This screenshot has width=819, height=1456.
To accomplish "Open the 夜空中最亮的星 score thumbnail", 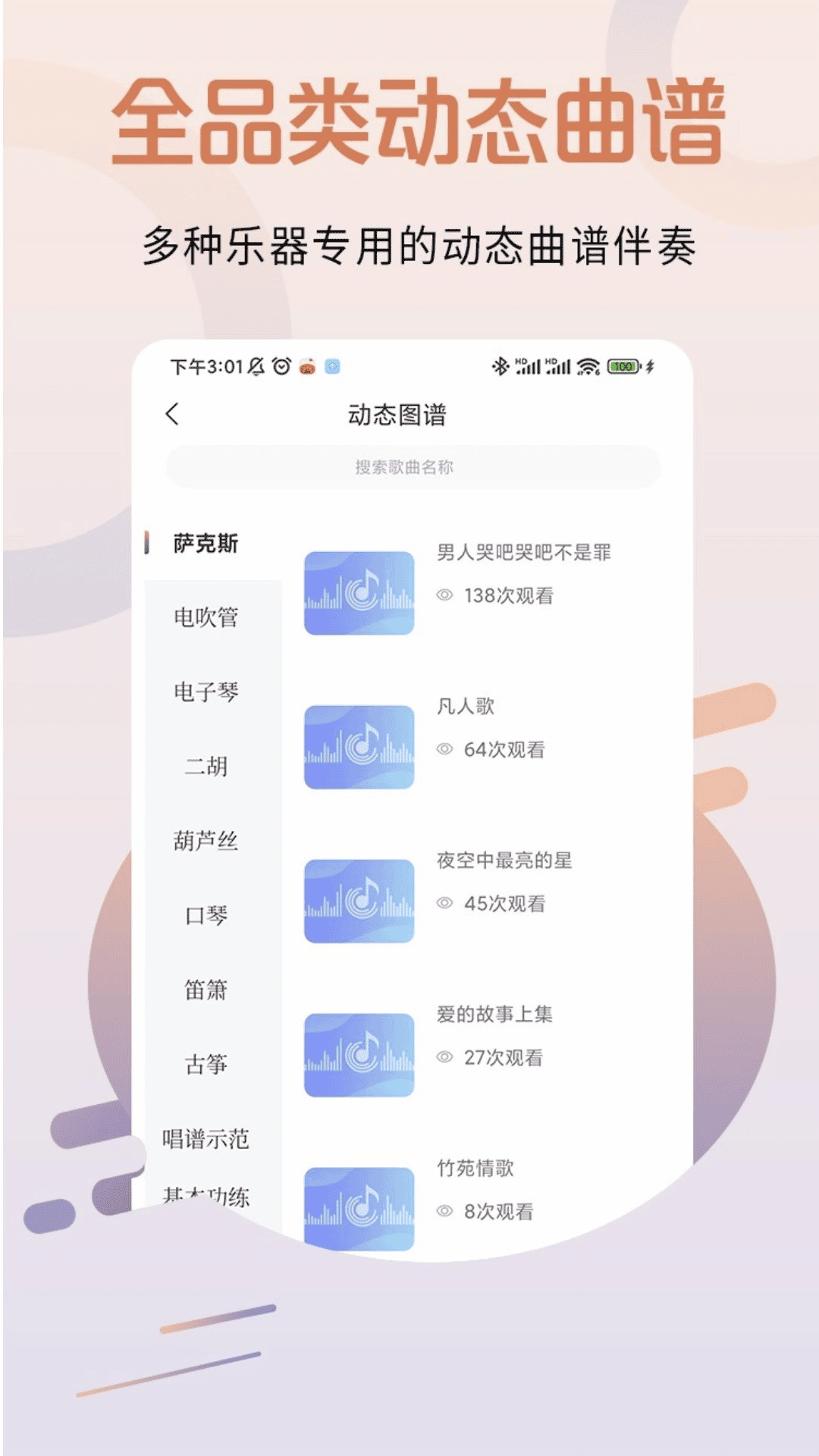I will [x=359, y=901].
